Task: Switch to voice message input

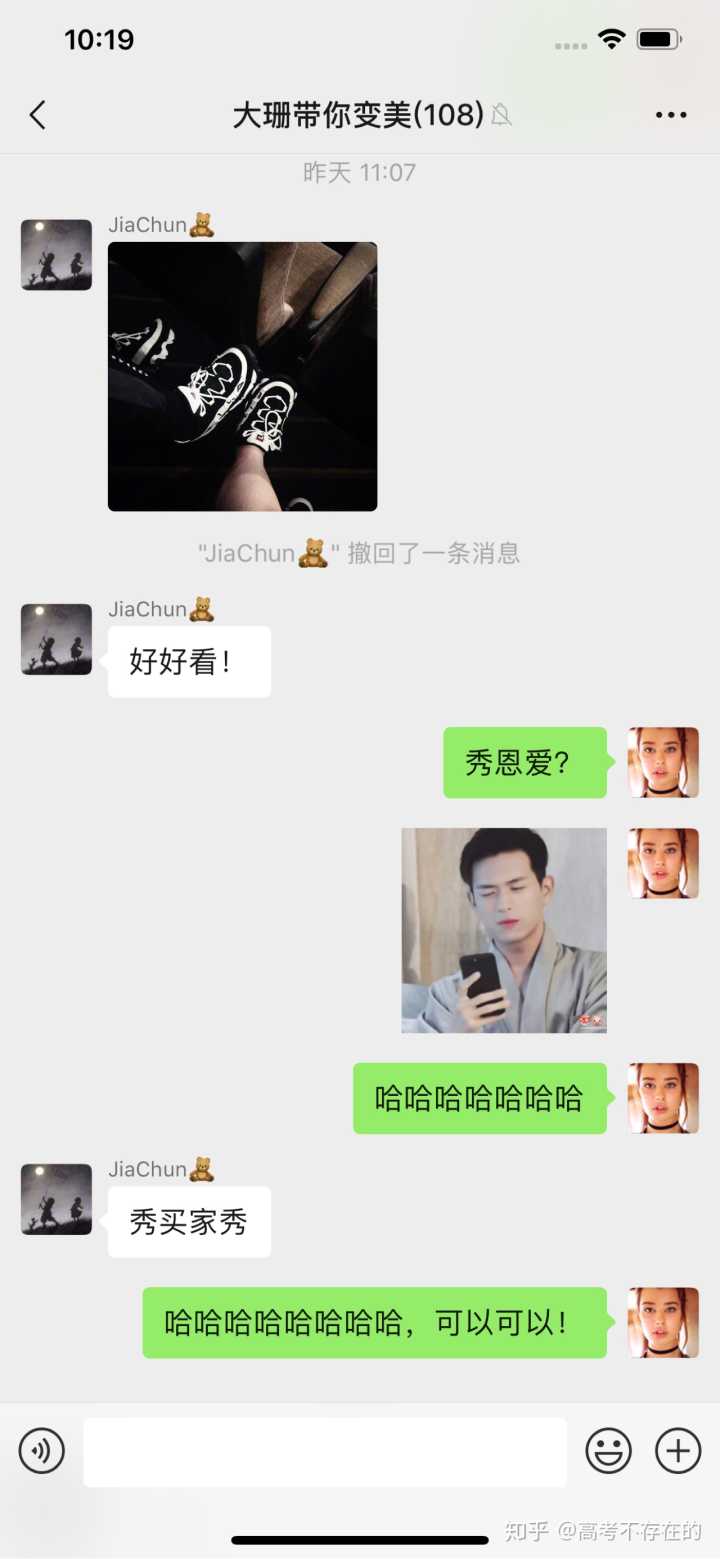Action: pos(42,1451)
